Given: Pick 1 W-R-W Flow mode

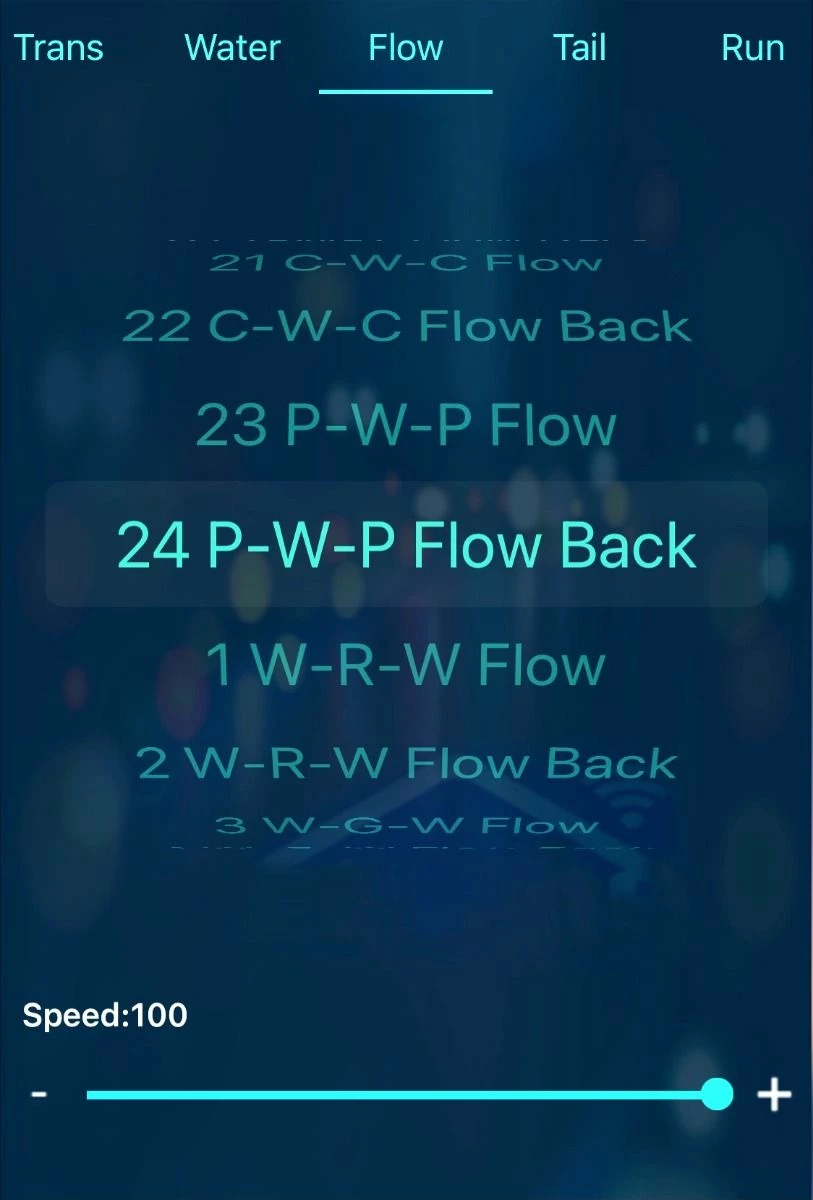Looking at the screenshot, I should (x=406, y=665).
